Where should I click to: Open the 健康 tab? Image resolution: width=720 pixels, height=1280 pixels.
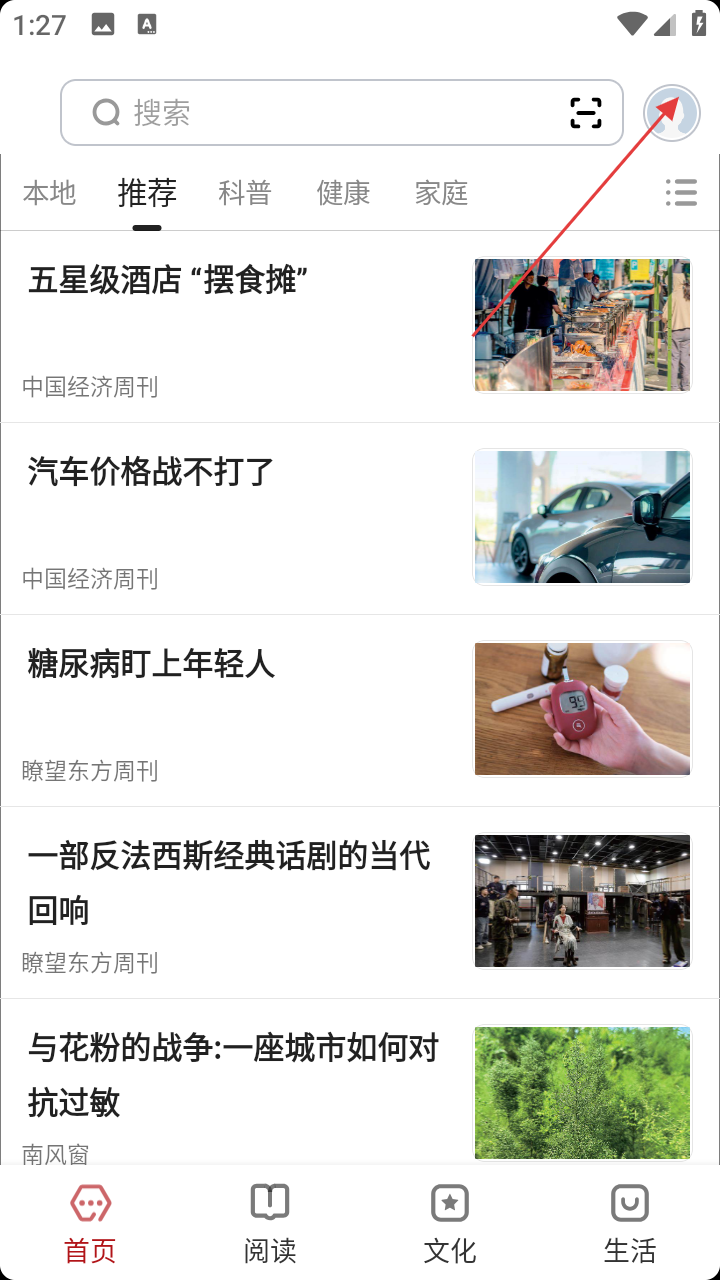(343, 192)
